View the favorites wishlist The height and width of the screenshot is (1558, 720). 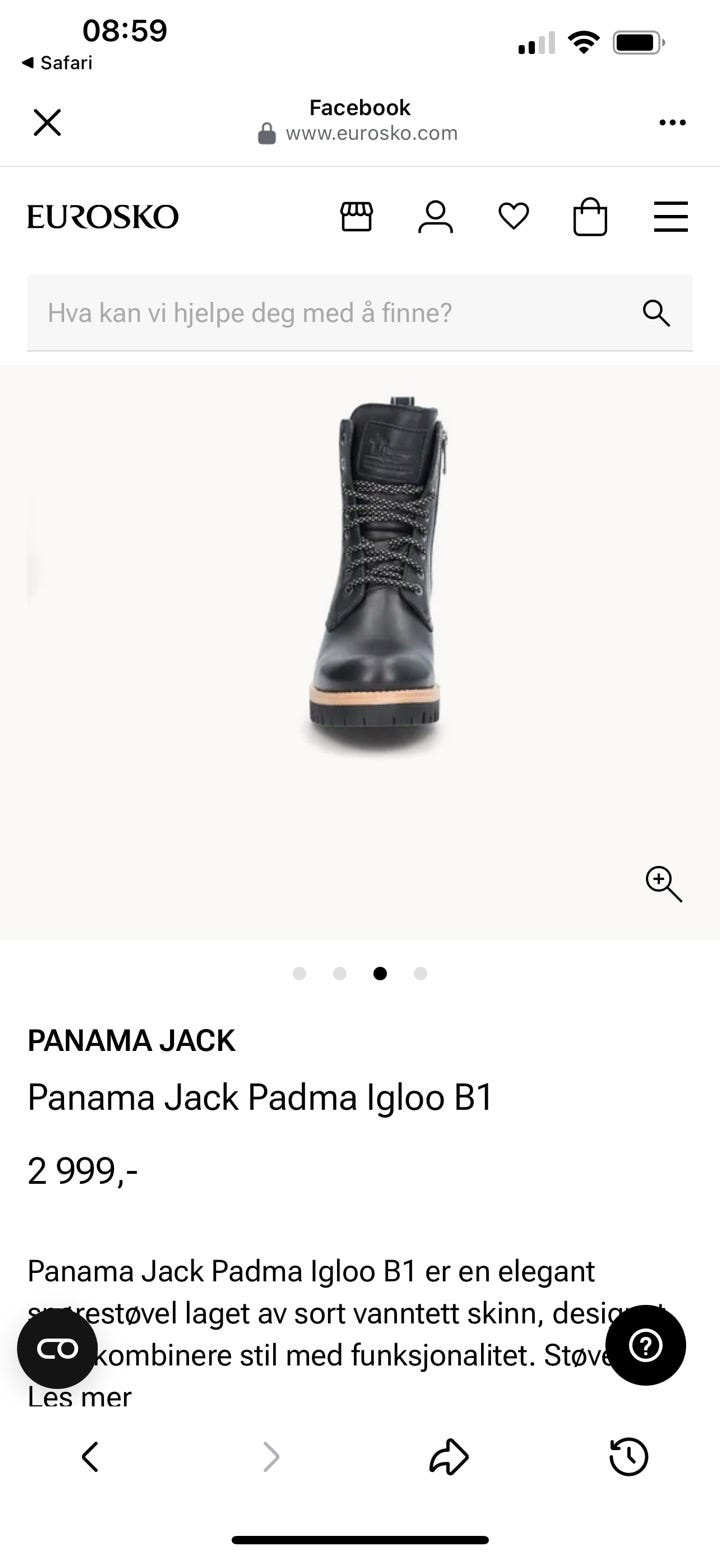coord(513,216)
